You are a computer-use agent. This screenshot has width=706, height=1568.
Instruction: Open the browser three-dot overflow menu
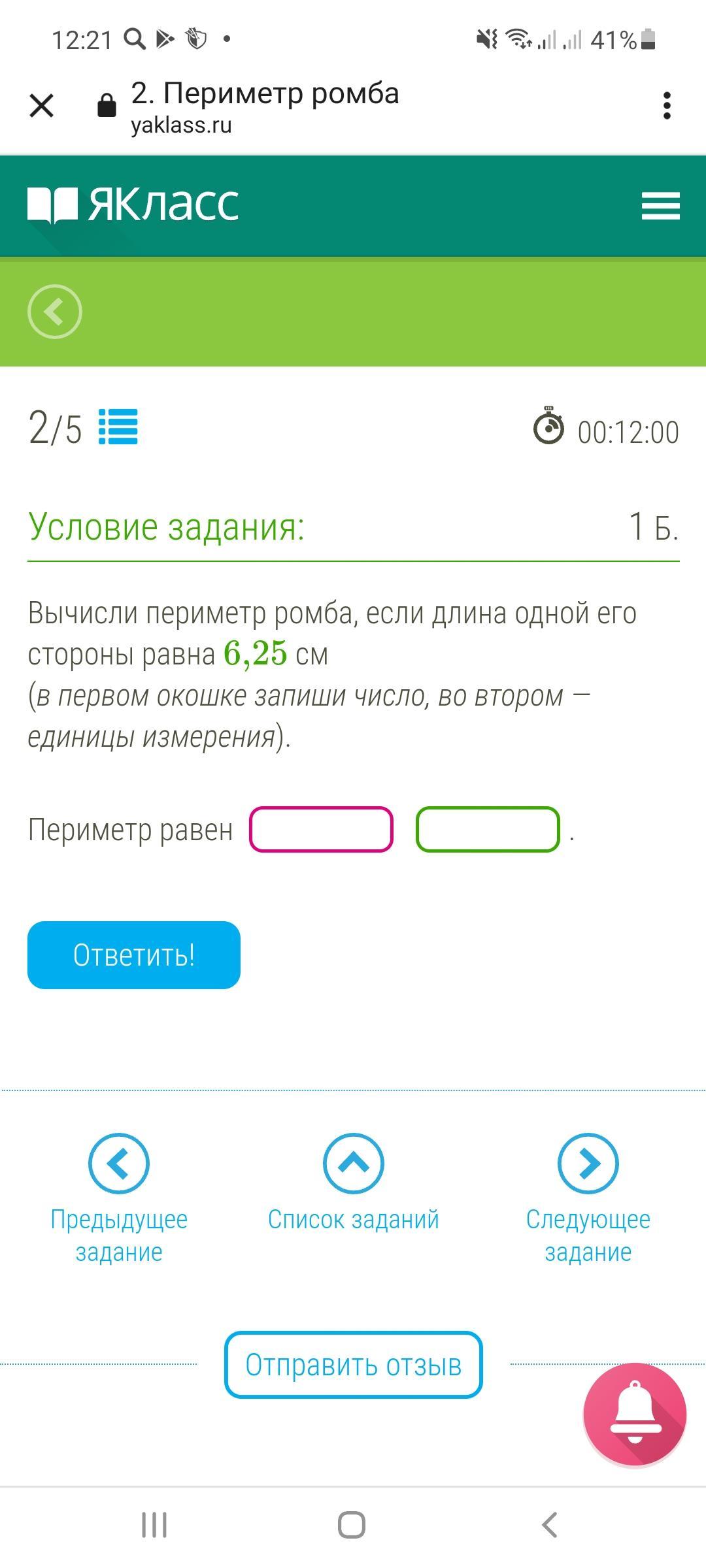coord(666,105)
